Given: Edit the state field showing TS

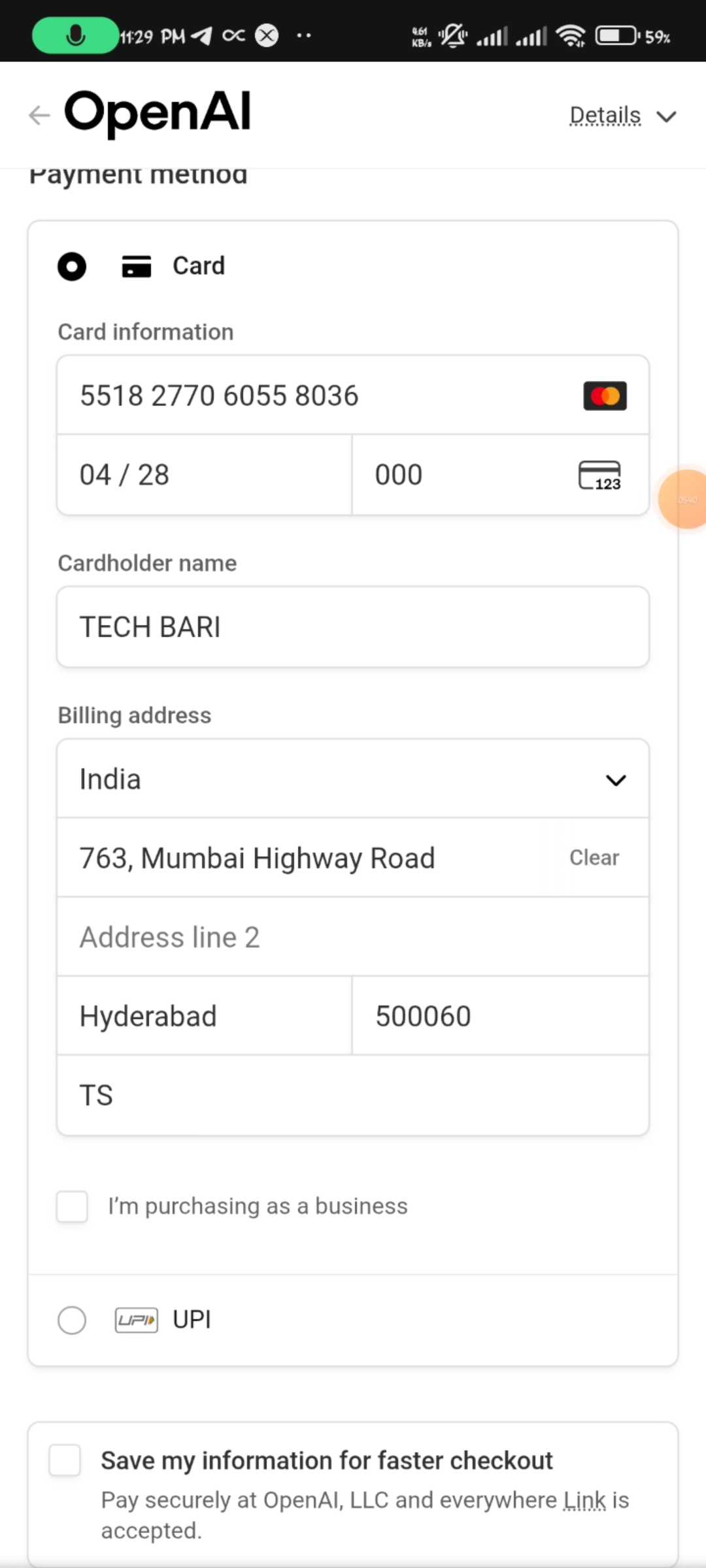Looking at the screenshot, I should click(353, 1096).
